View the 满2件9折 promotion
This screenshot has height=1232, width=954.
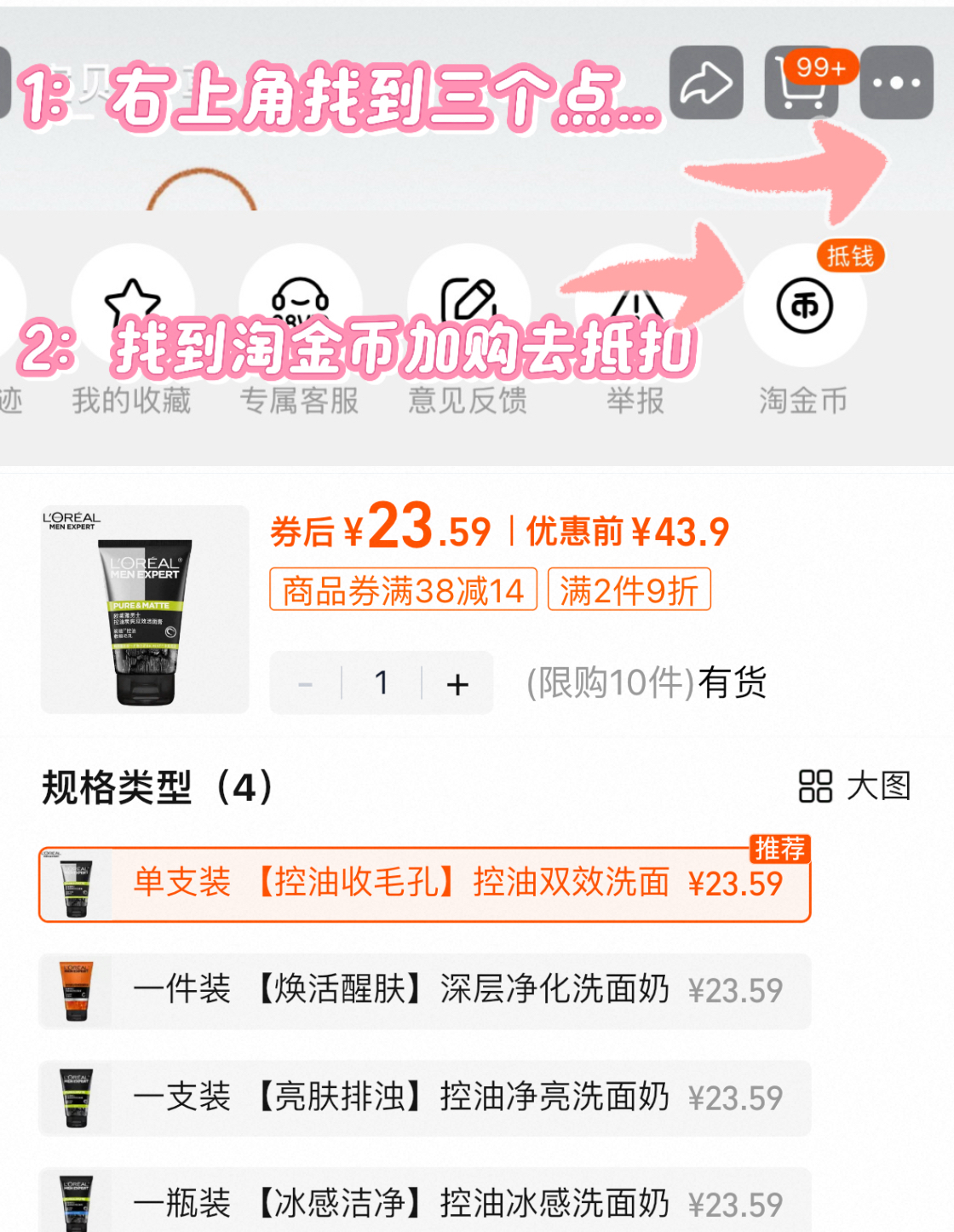point(629,589)
